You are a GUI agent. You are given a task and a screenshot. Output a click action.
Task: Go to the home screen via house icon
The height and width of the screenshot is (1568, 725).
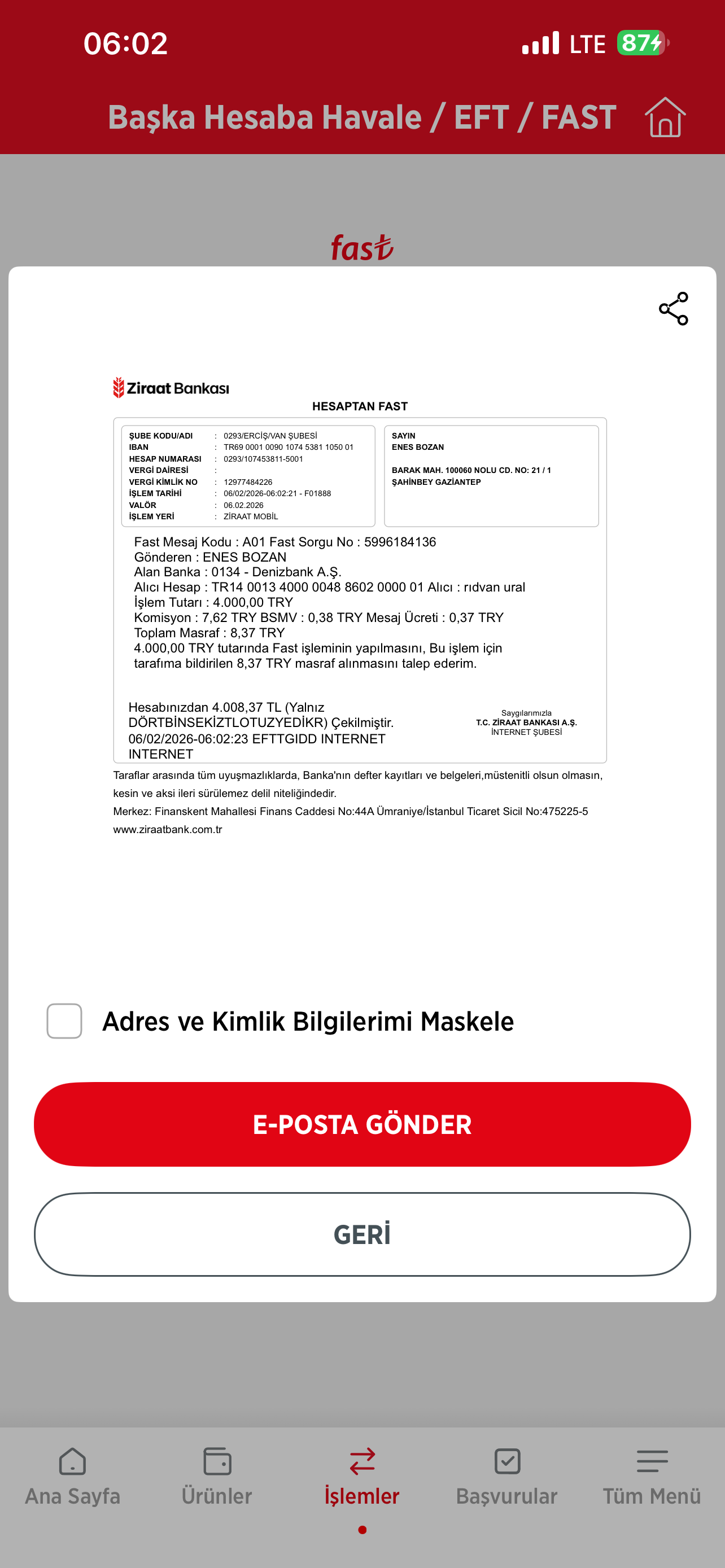point(665,117)
